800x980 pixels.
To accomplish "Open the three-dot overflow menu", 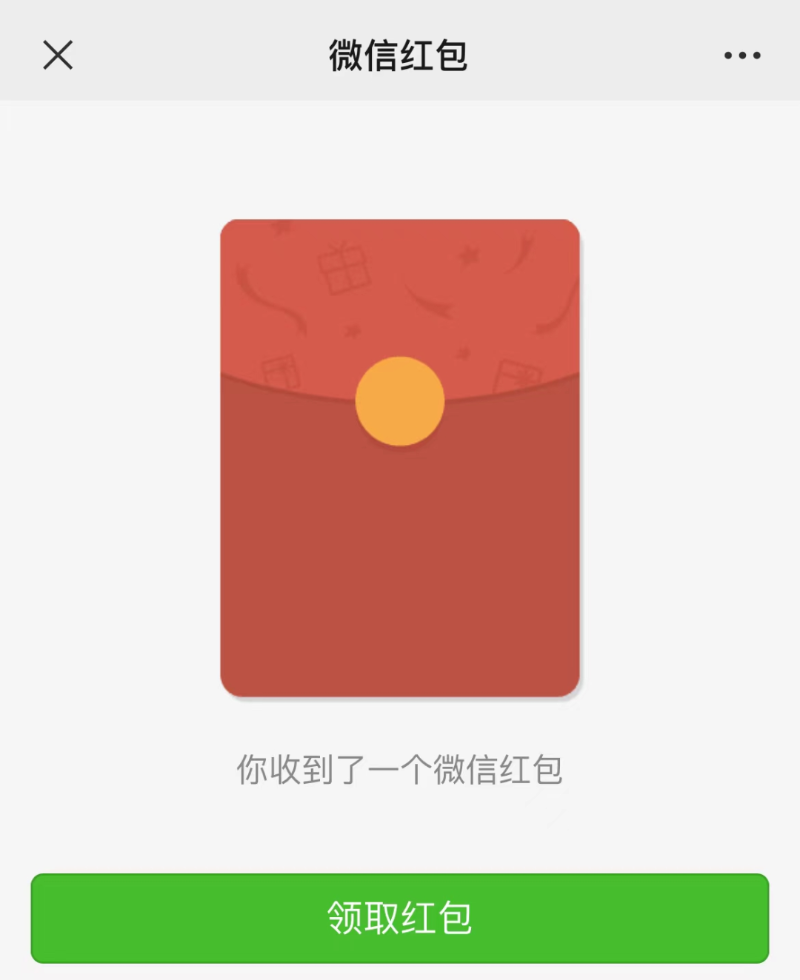I will tap(742, 56).
